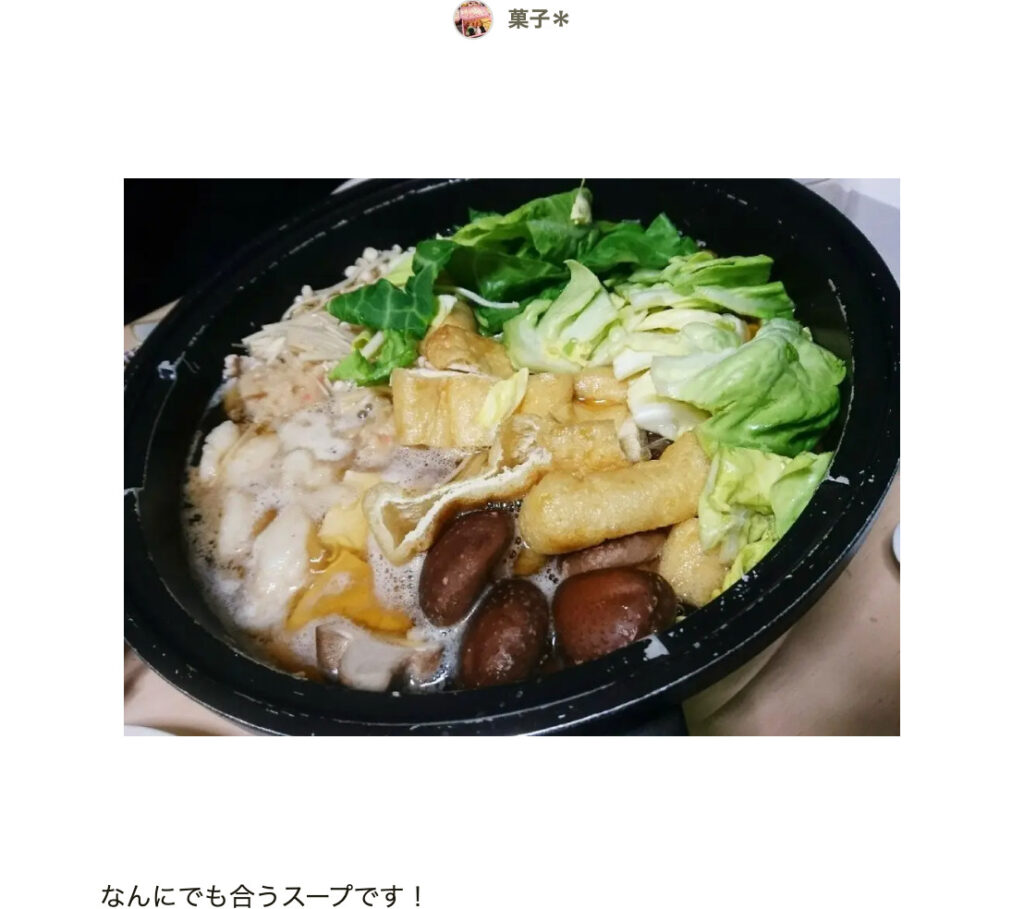Open 菓子* user profile avatar
The height and width of the screenshot is (909, 1024).
[473, 19]
